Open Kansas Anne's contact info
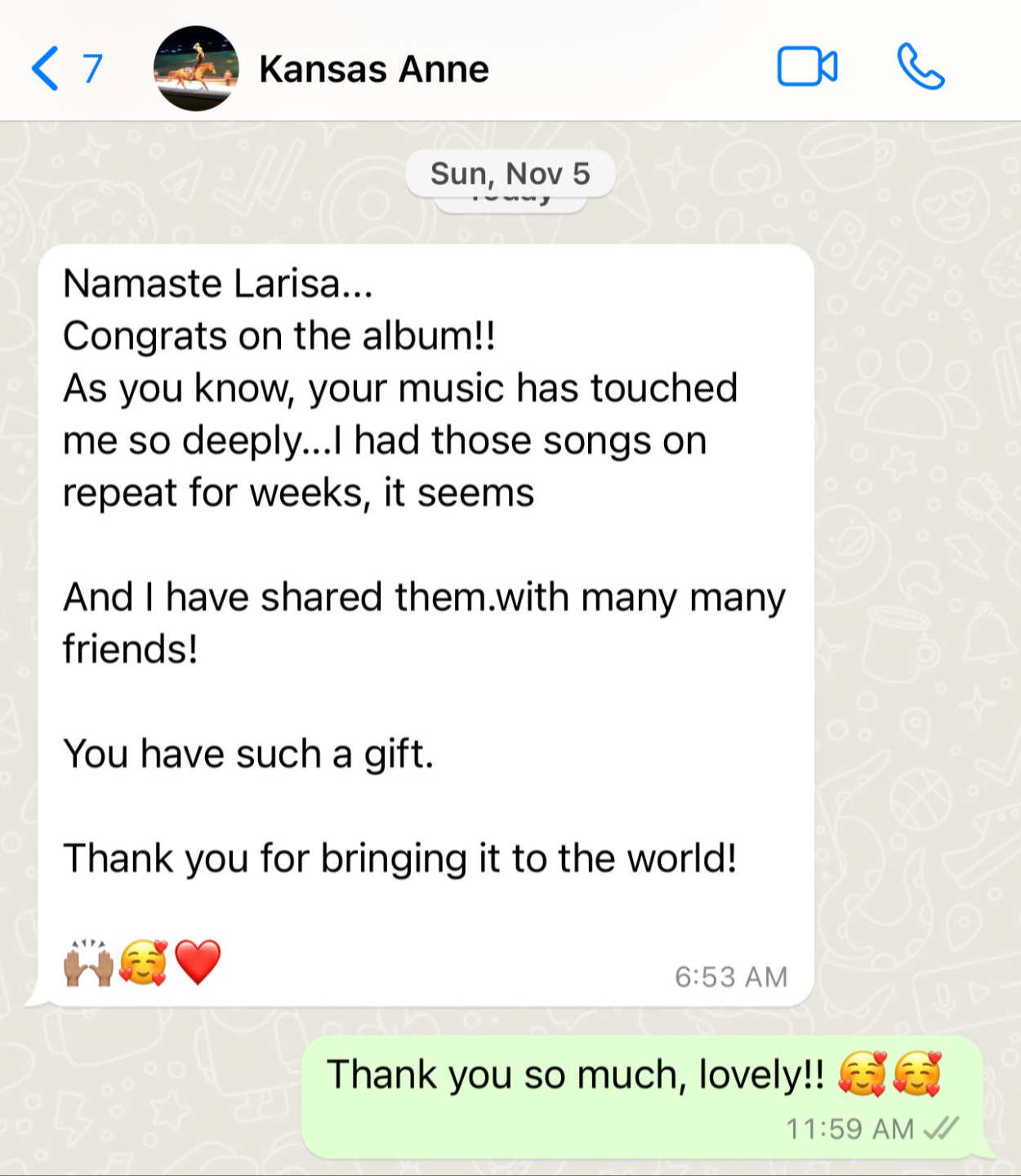Image resolution: width=1021 pixels, height=1176 pixels. tap(373, 69)
